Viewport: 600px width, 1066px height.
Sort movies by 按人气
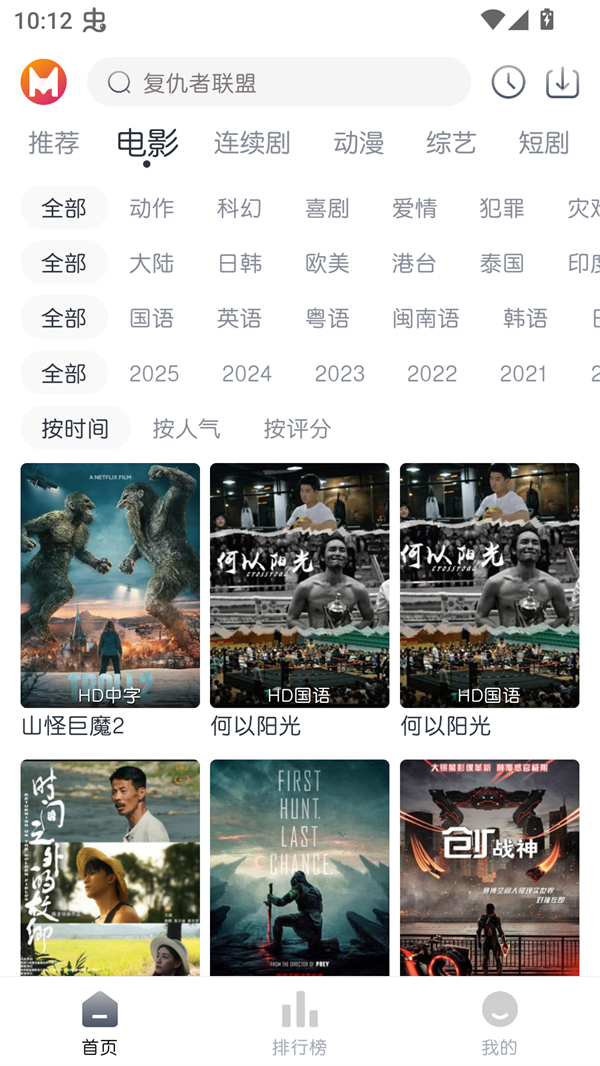coord(186,428)
